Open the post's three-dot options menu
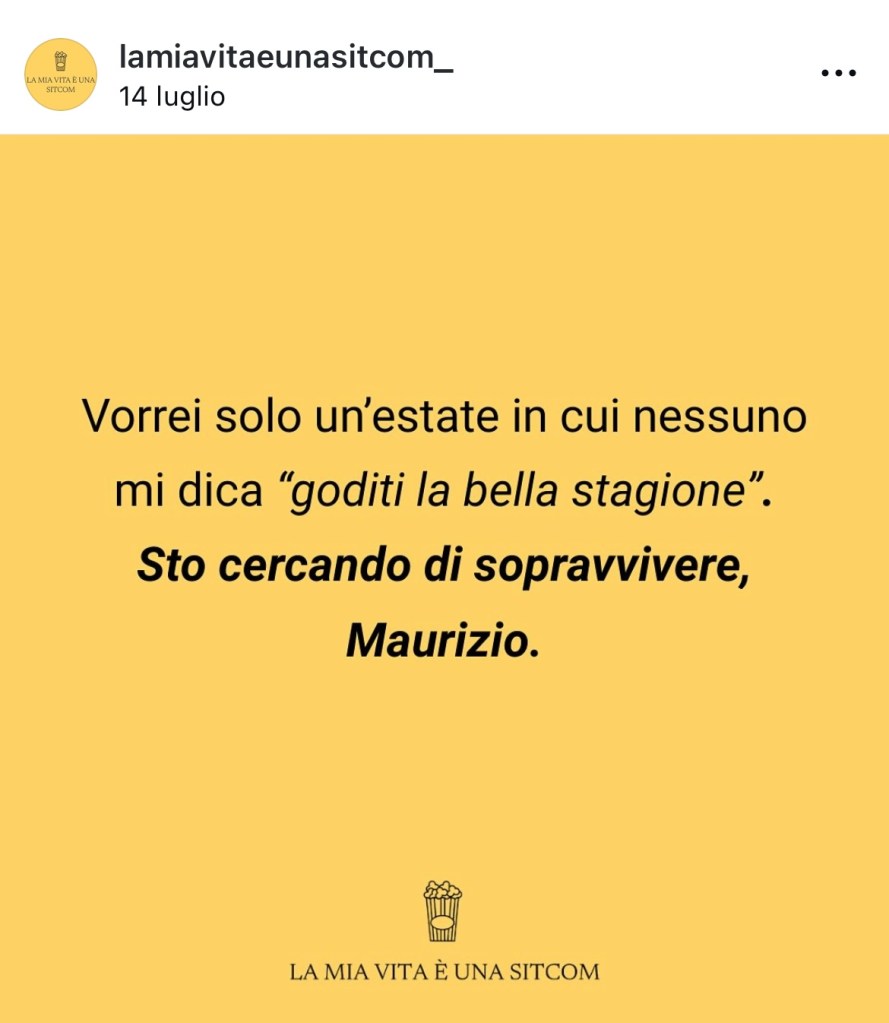Image resolution: width=889 pixels, height=1023 pixels. (x=838, y=73)
